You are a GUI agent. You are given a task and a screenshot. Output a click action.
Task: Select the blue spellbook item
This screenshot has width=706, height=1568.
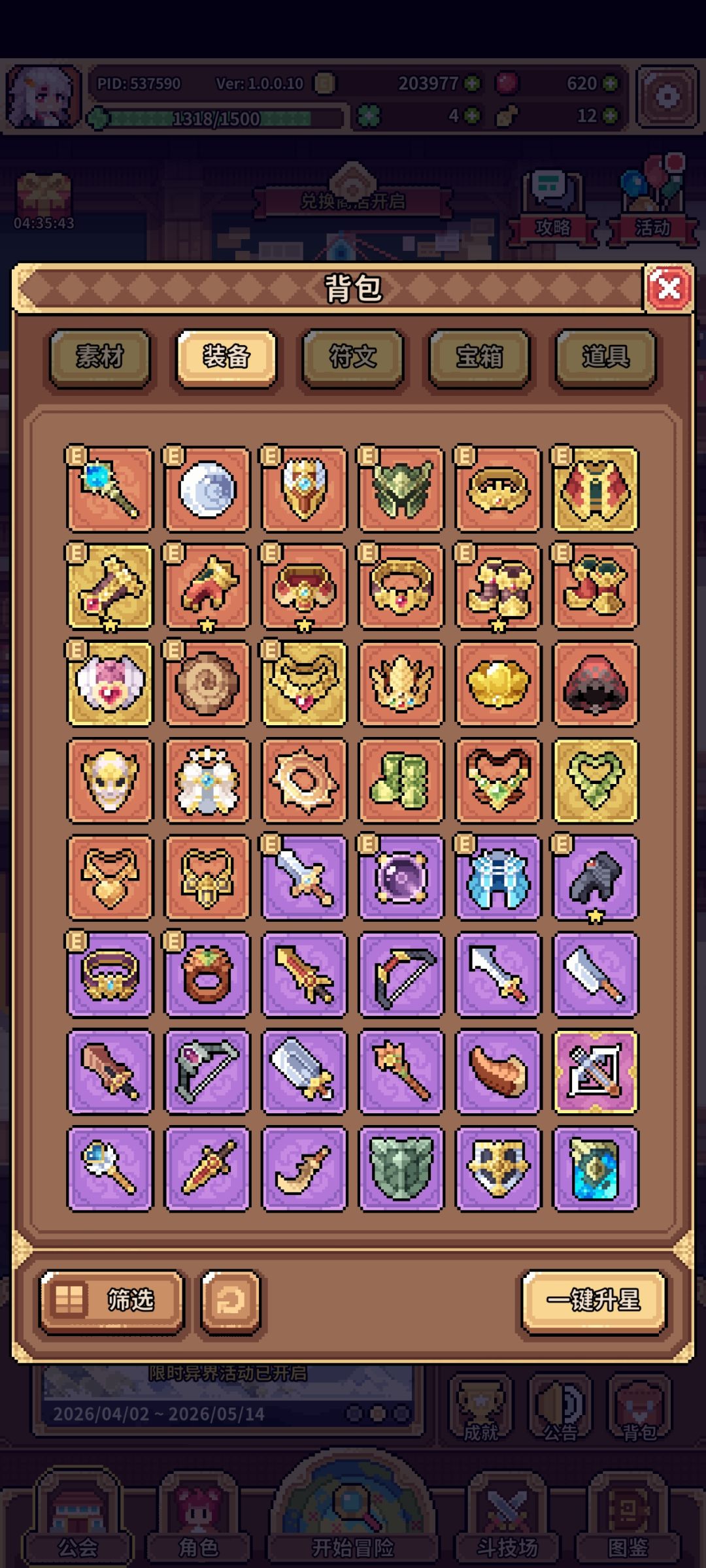click(x=596, y=1169)
